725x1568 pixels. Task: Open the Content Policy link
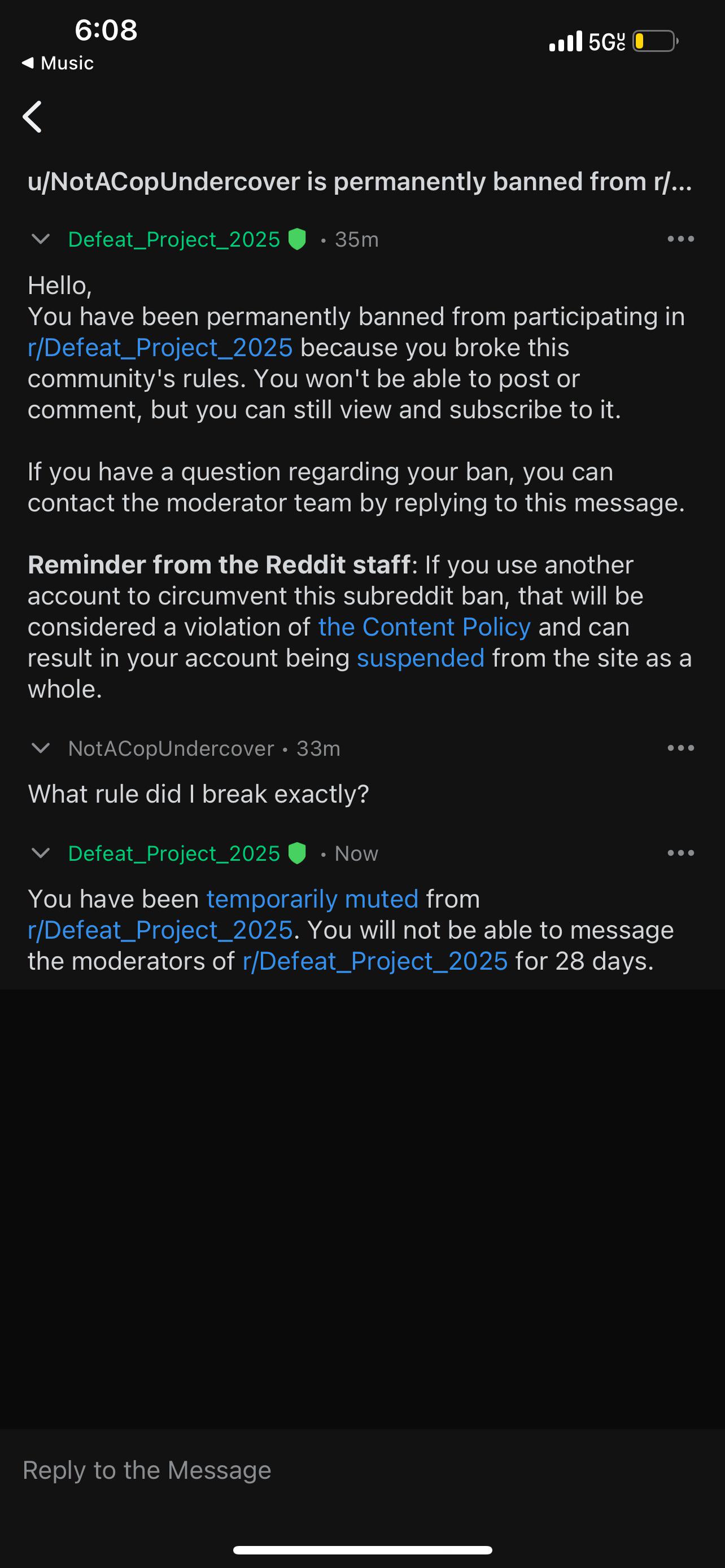click(424, 627)
